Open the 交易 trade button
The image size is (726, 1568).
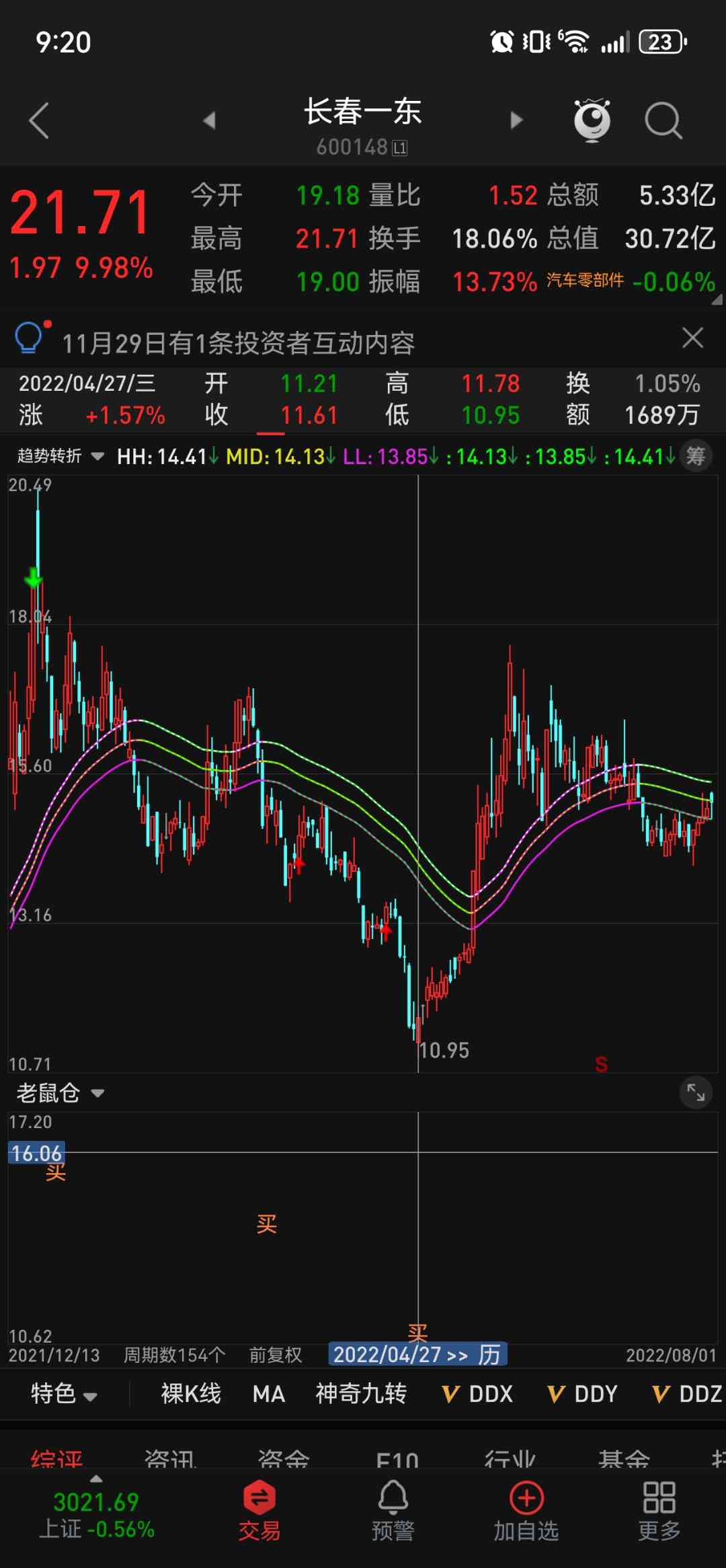pos(259,1511)
